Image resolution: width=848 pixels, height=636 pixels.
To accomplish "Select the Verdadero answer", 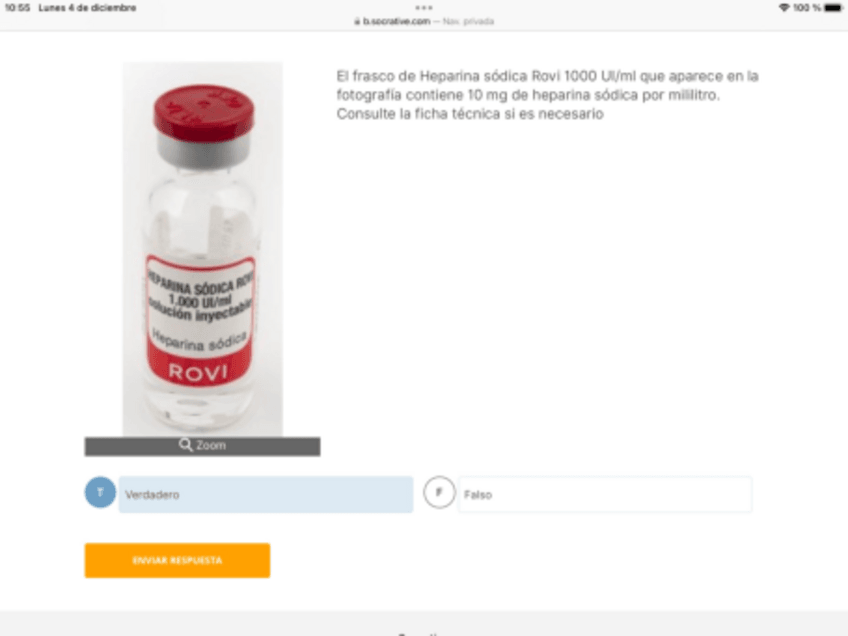I will pos(265,494).
